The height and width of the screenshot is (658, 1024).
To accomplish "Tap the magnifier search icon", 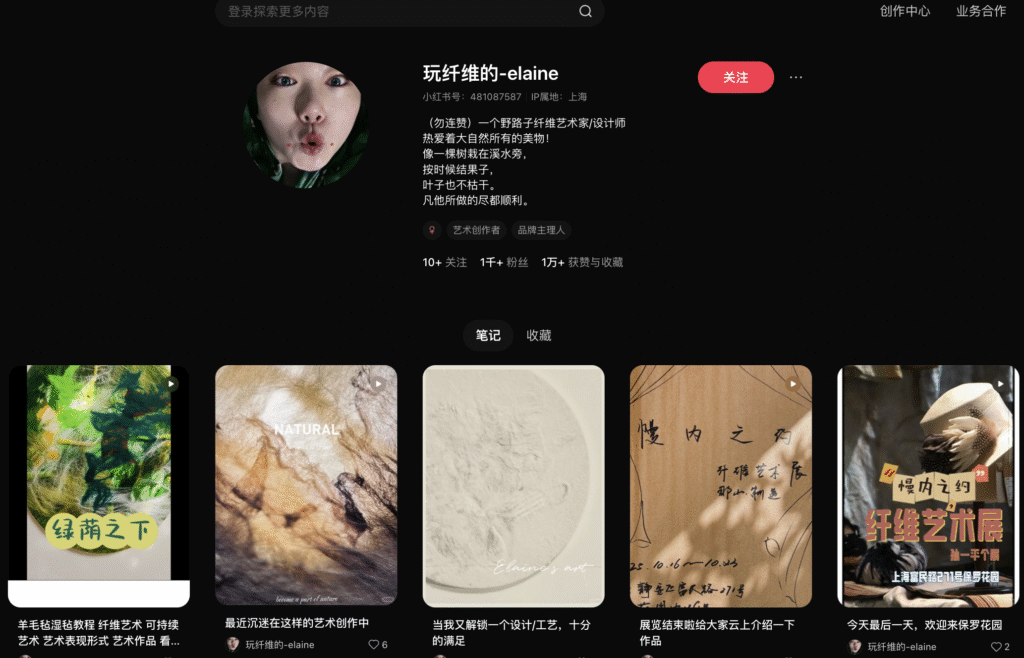I will (586, 12).
